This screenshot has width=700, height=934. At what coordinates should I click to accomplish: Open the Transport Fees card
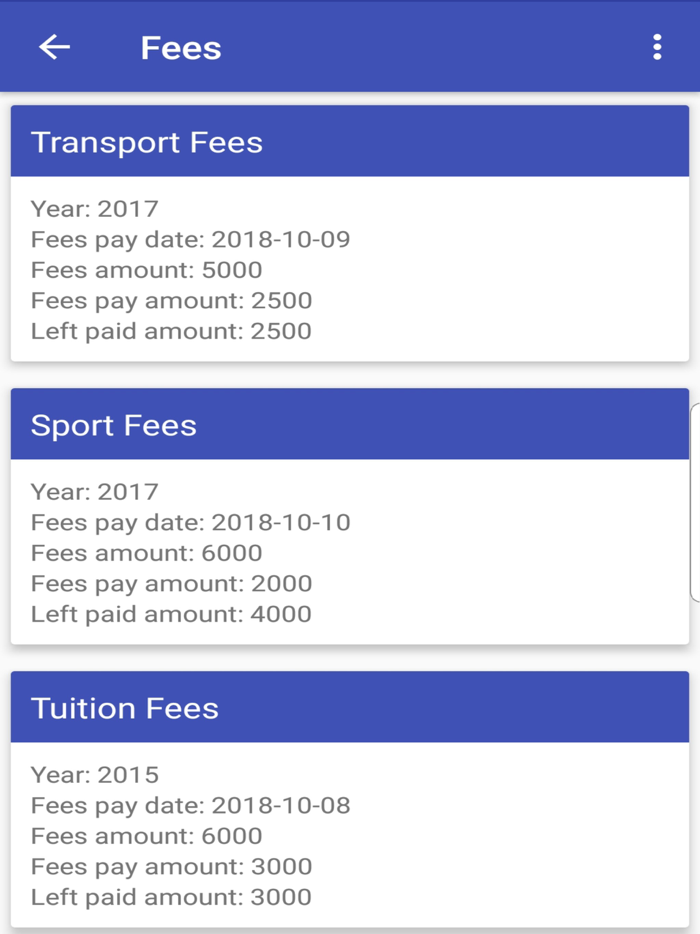coord(349,233)
